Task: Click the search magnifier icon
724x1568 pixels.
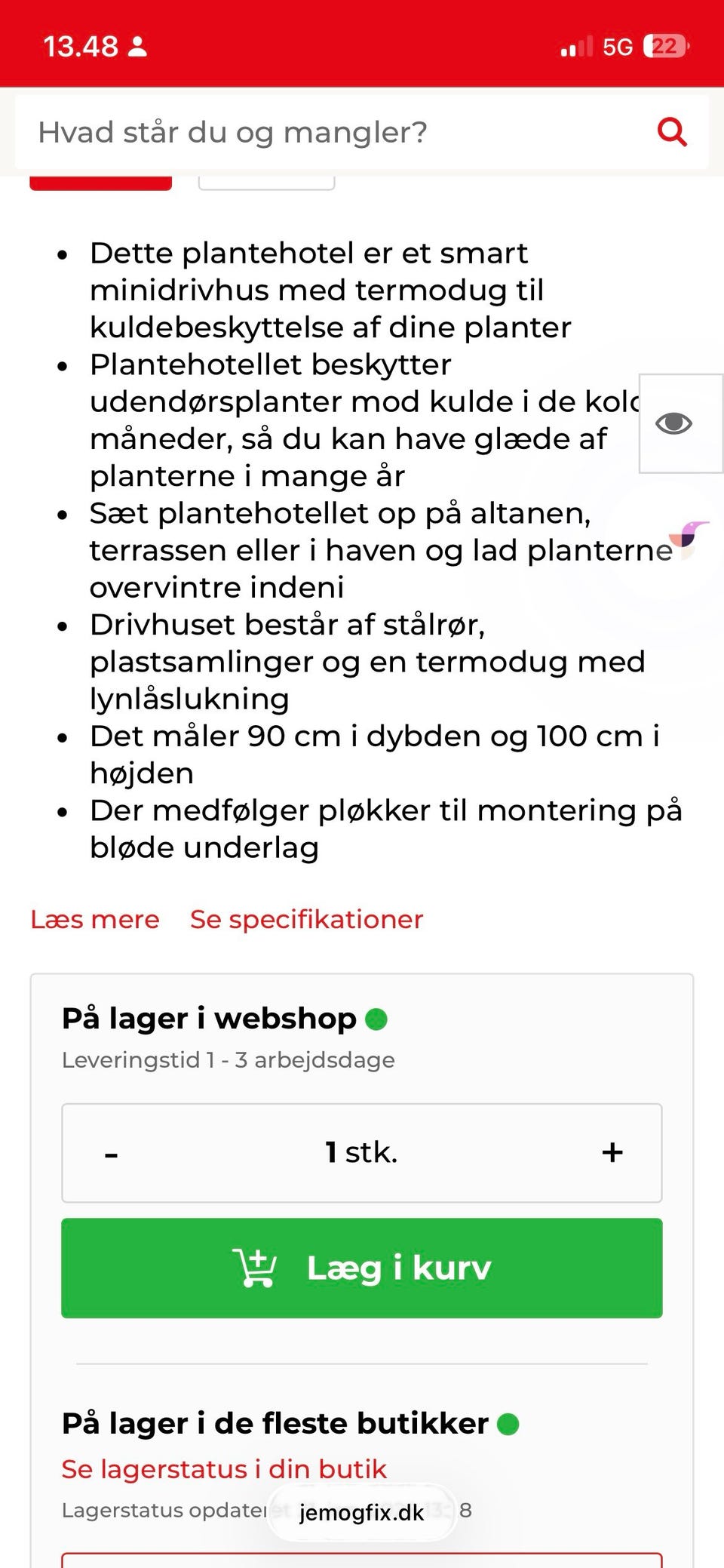Action: click(672, 132)
